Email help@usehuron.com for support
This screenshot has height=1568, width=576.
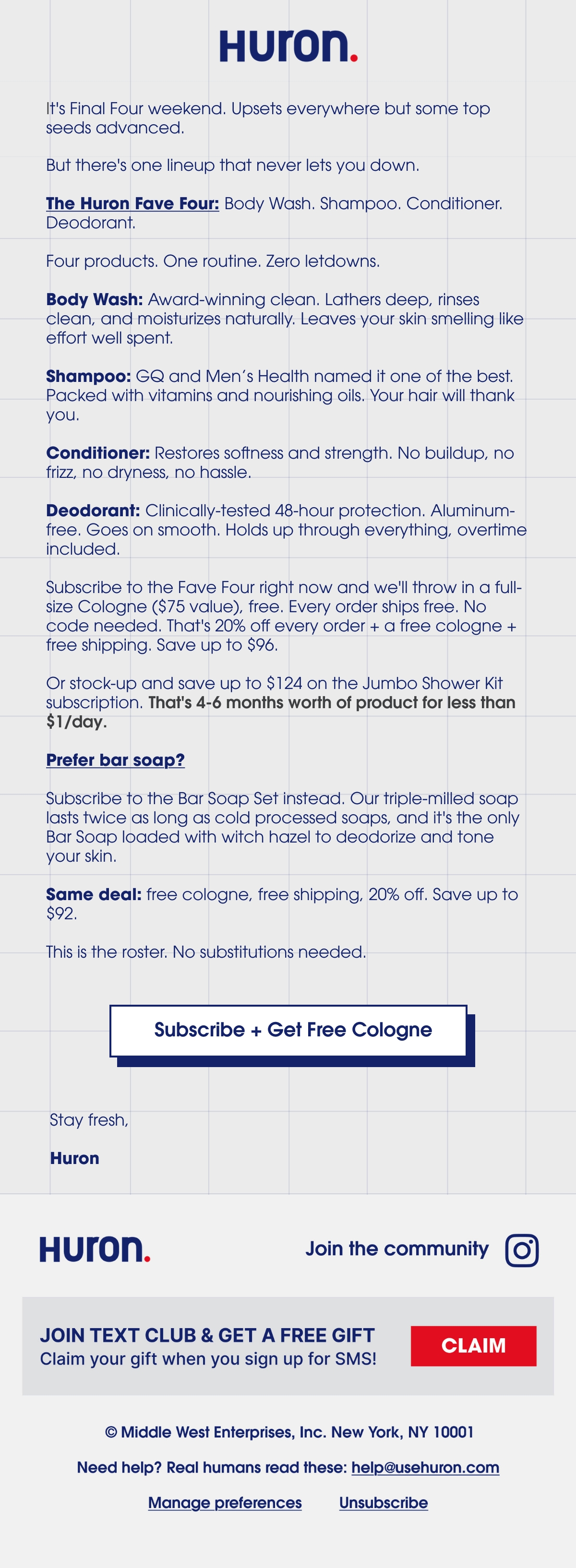[x=425, y=1468]
